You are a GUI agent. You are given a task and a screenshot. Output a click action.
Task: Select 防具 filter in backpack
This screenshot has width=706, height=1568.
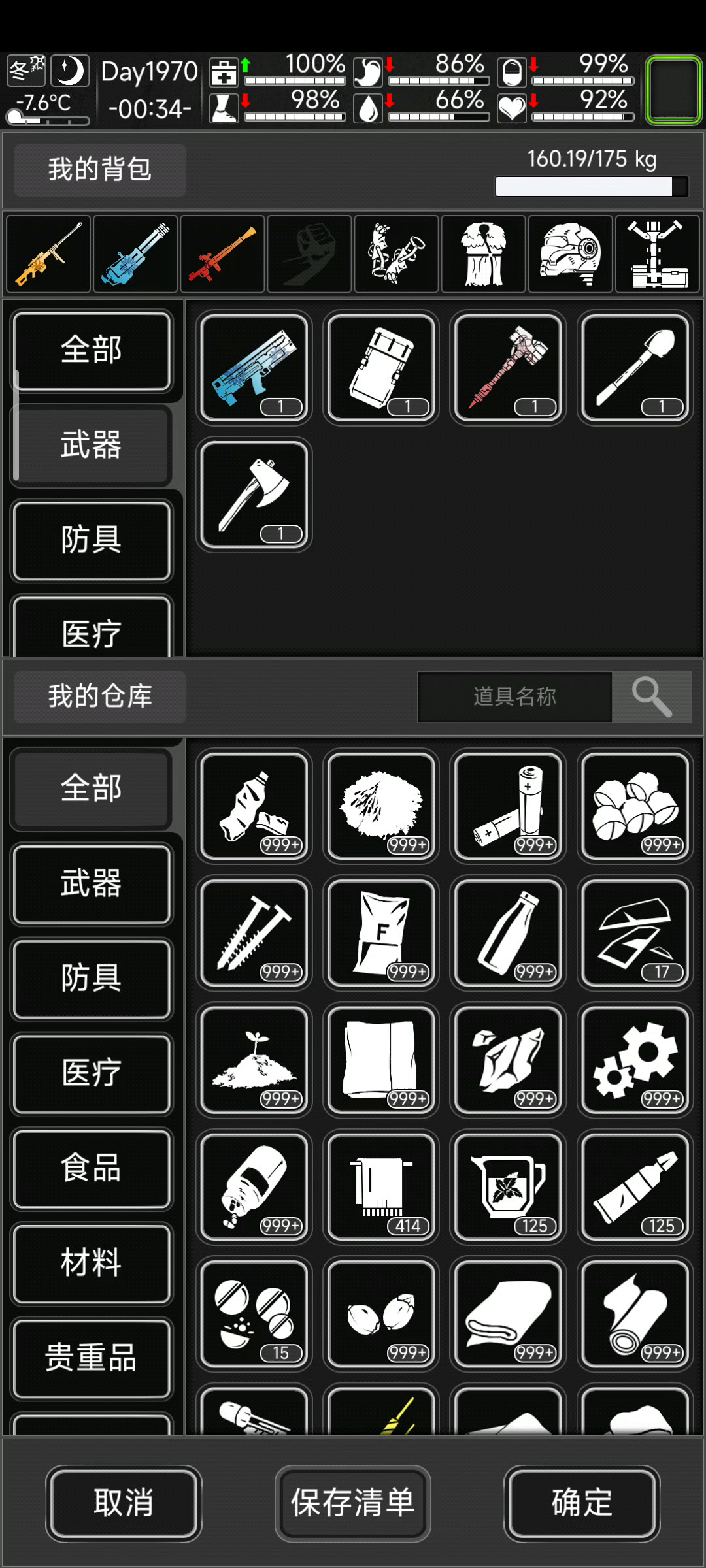pyautogui.click(x=92, y=540)
